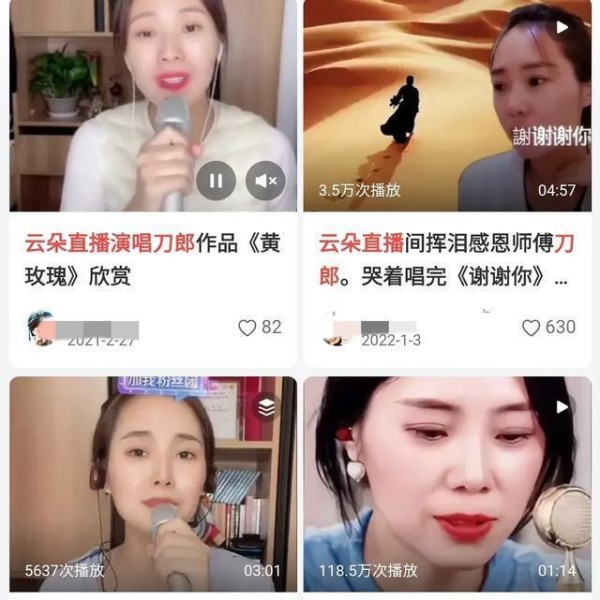Viewport: 600px width, 600px height.
Task: Pause the playing 《黄玫瑰》 video
Action: click(216, 180)
